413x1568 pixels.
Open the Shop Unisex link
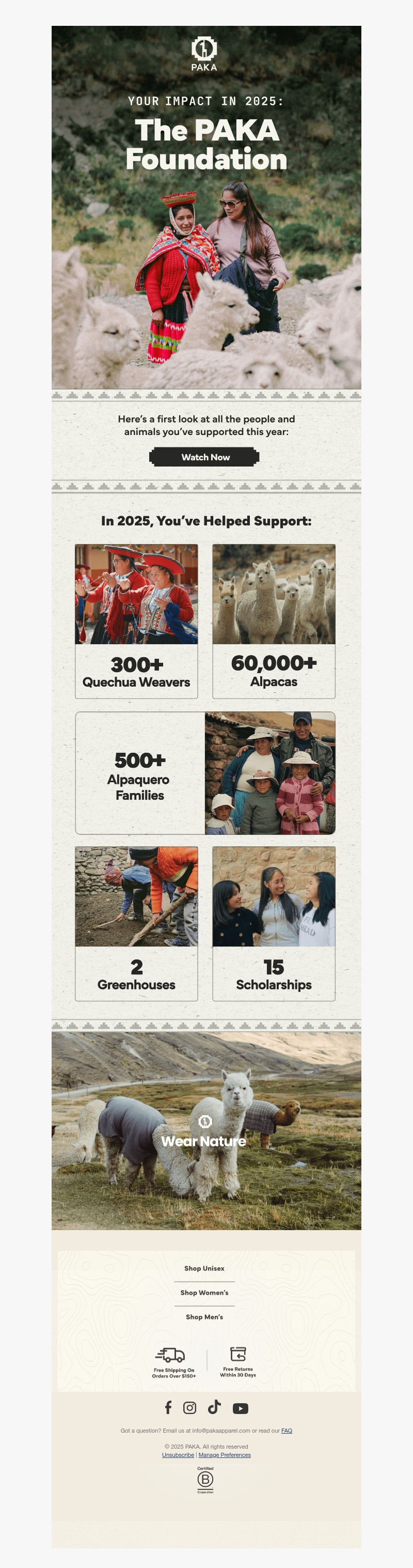pos(204,1268)
